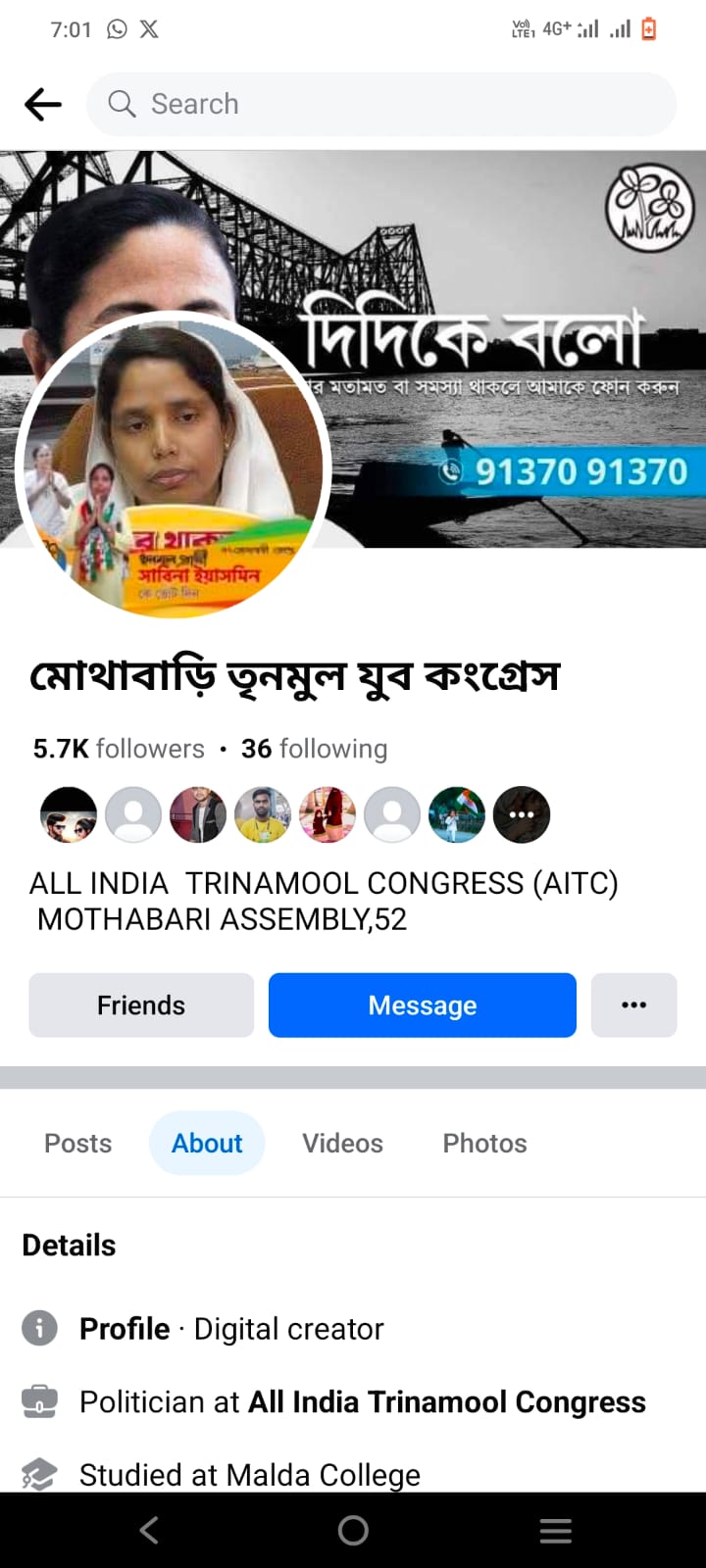Open recent apps from the navigation bar
Screen dimensions: 706x1568
556,1531
